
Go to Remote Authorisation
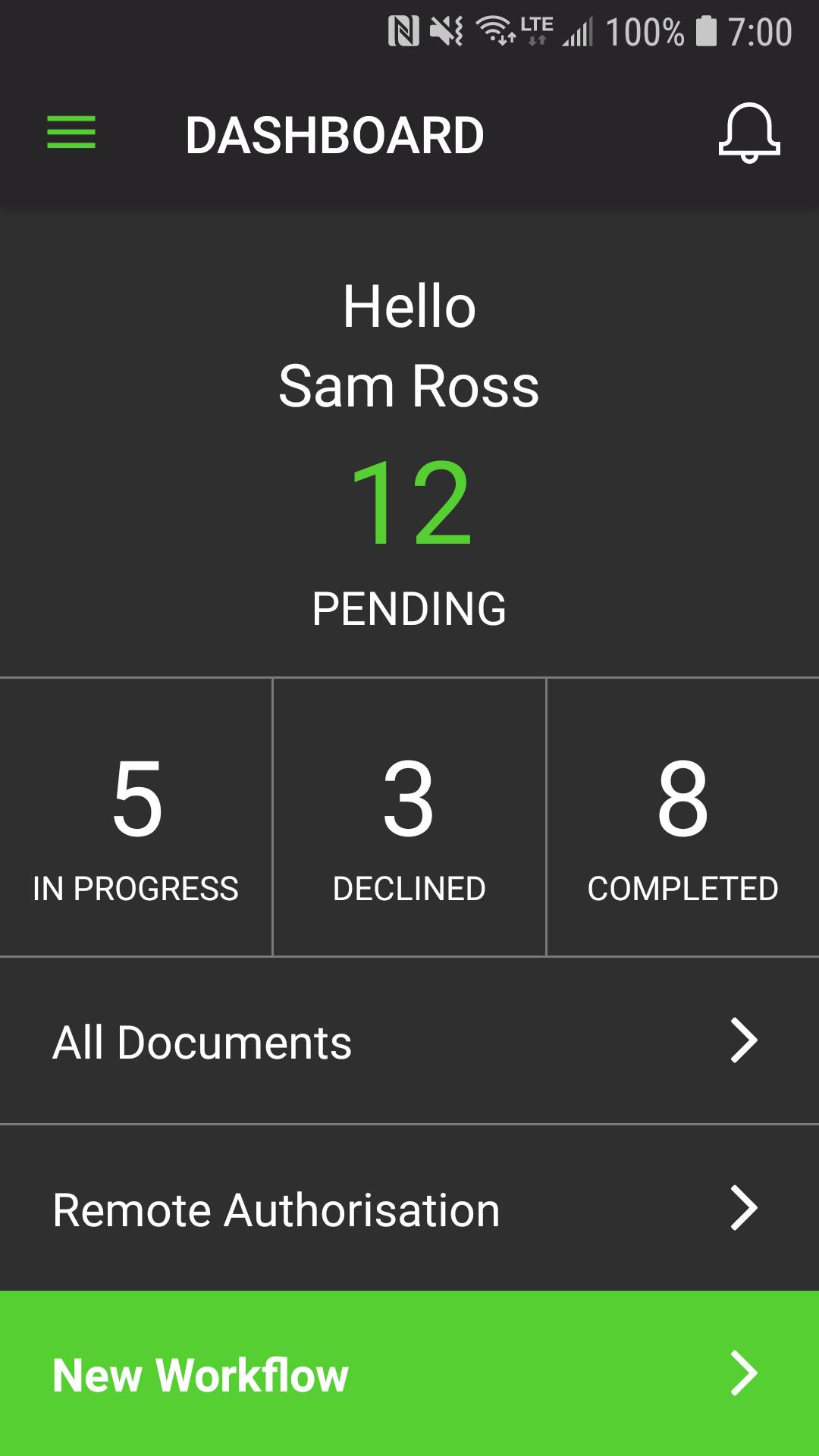pos(409,1208)
